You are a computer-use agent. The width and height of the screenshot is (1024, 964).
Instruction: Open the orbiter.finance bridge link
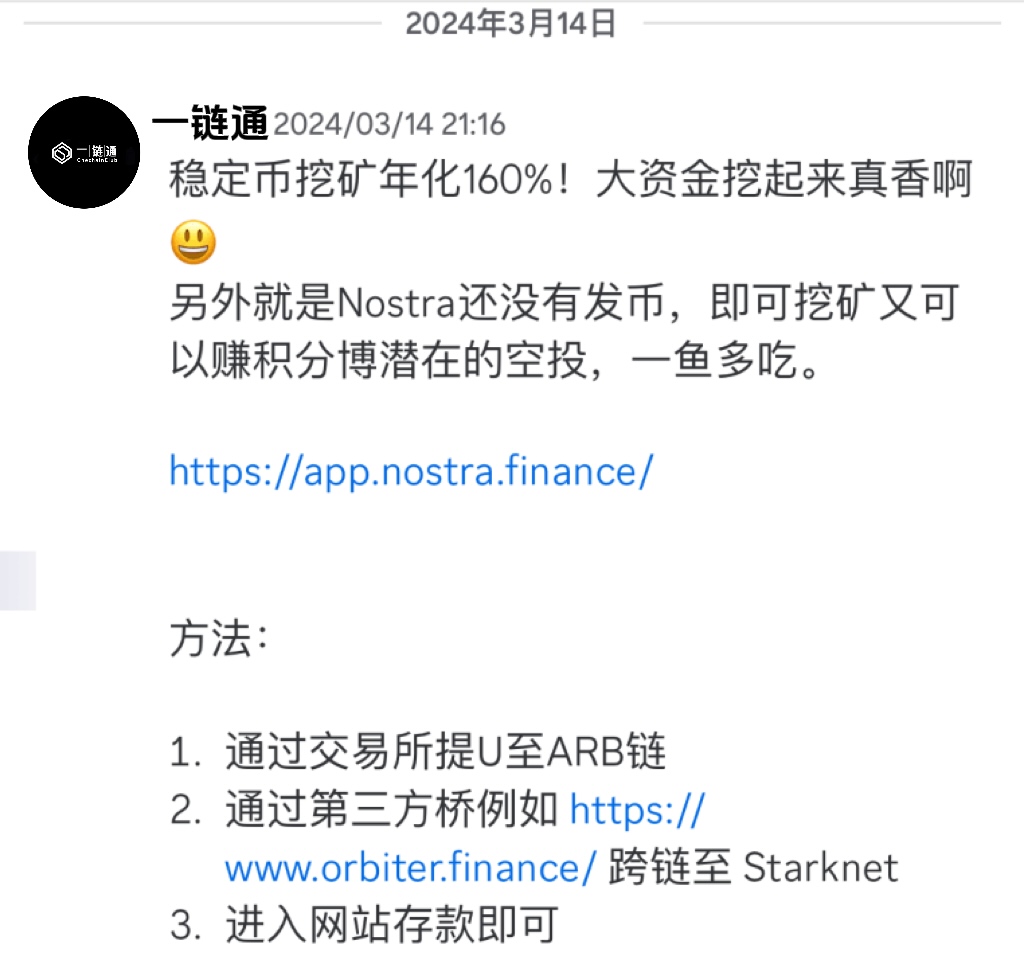411,866
